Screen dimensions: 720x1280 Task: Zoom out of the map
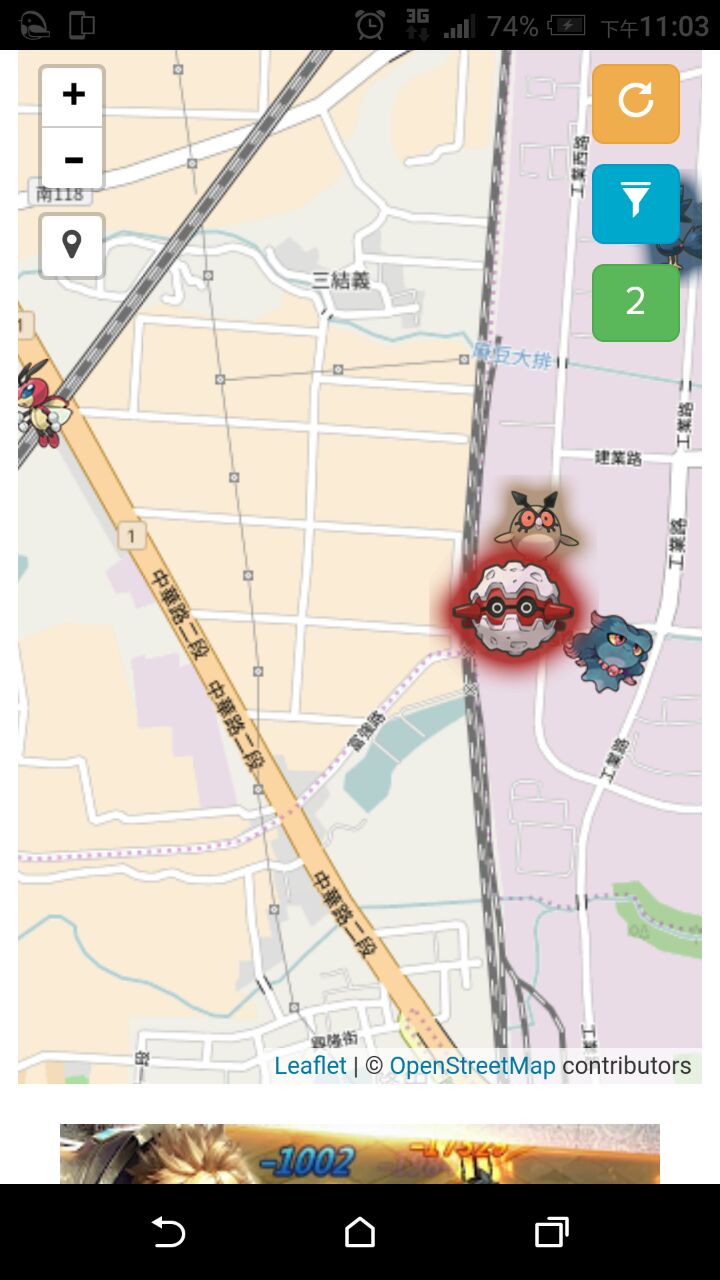point(72,160)
